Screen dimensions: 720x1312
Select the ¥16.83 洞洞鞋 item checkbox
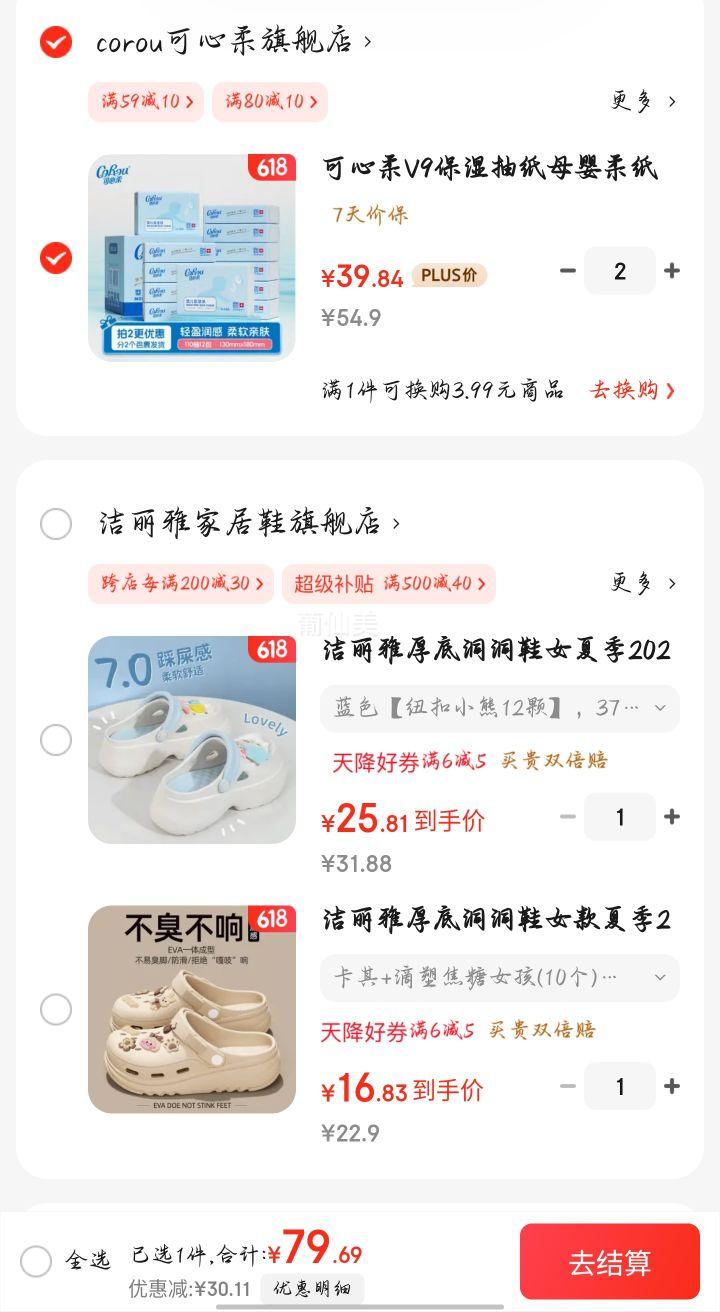click(x=56, y=1010)
